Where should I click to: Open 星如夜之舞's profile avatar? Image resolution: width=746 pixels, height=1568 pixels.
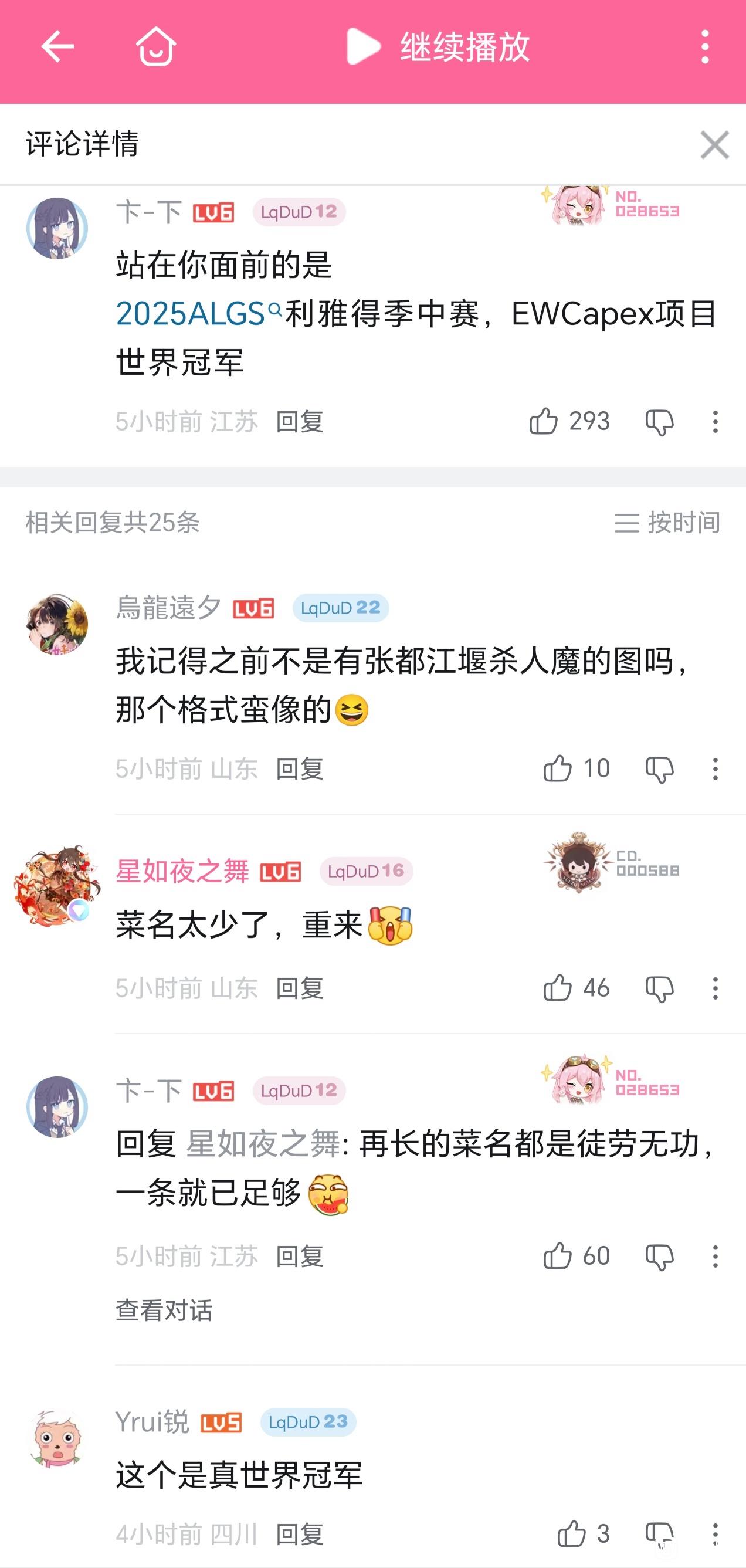(57, 886)
